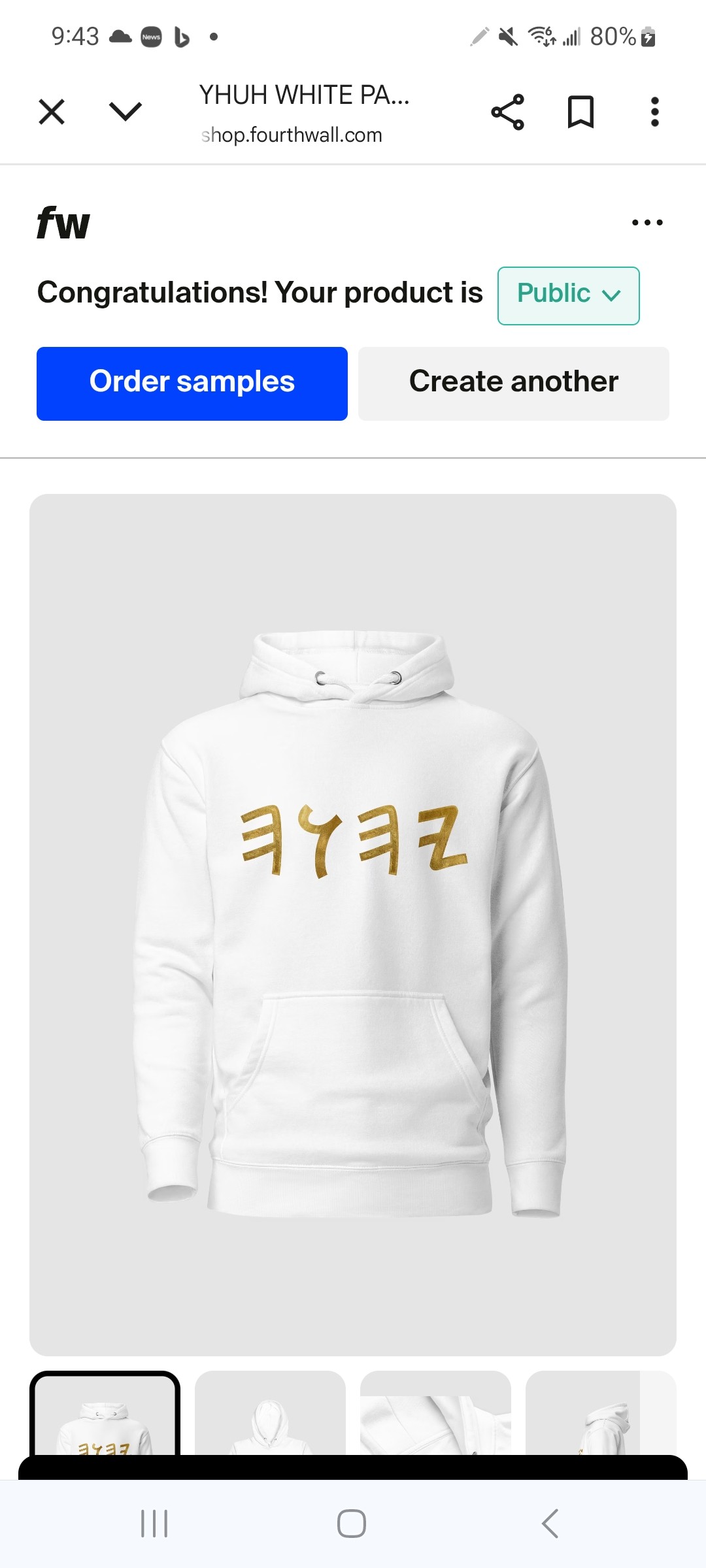Go back using the system back button
706x1568 pixels.
pos(550,1524)
